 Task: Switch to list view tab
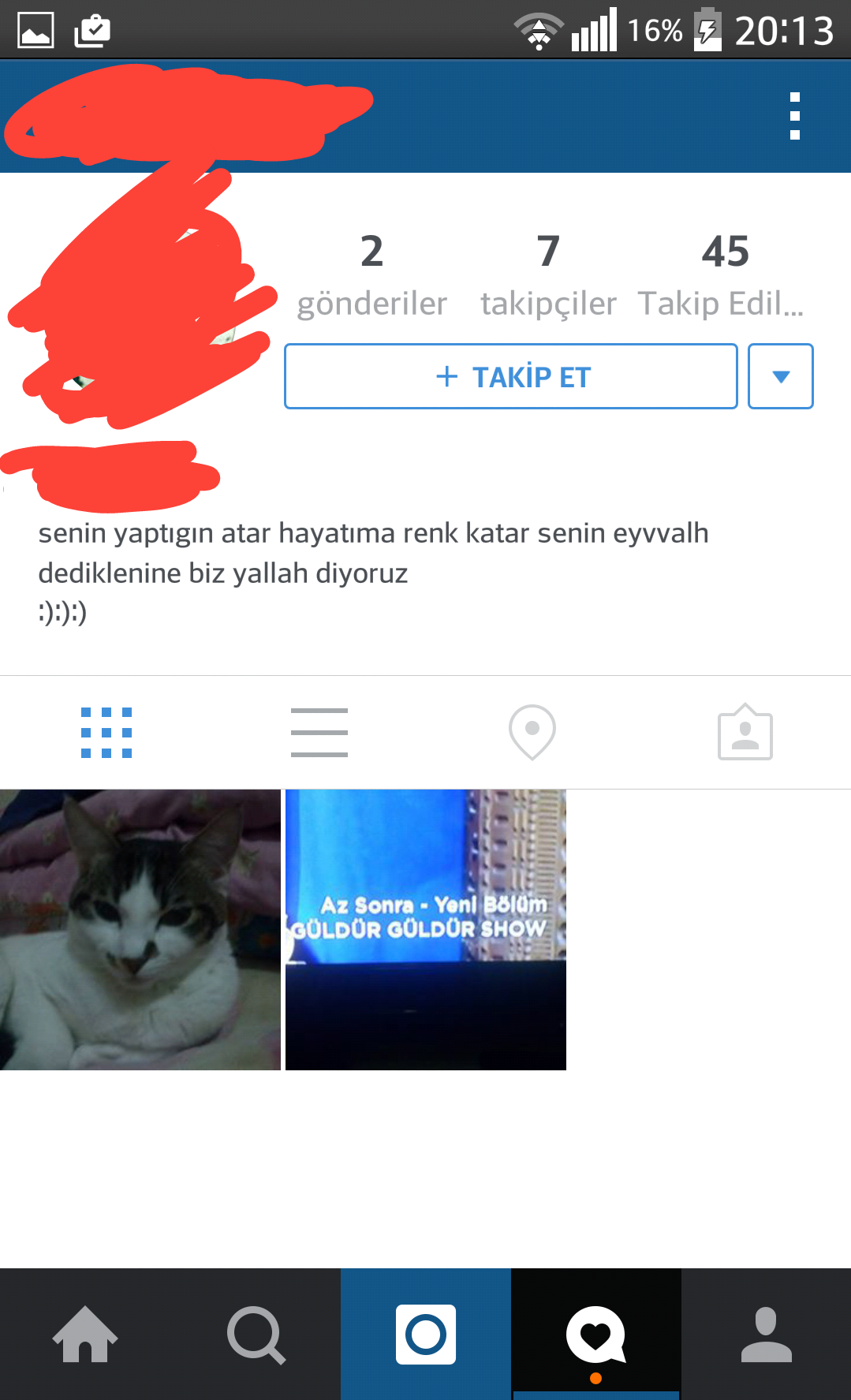[x=319, y=733]
